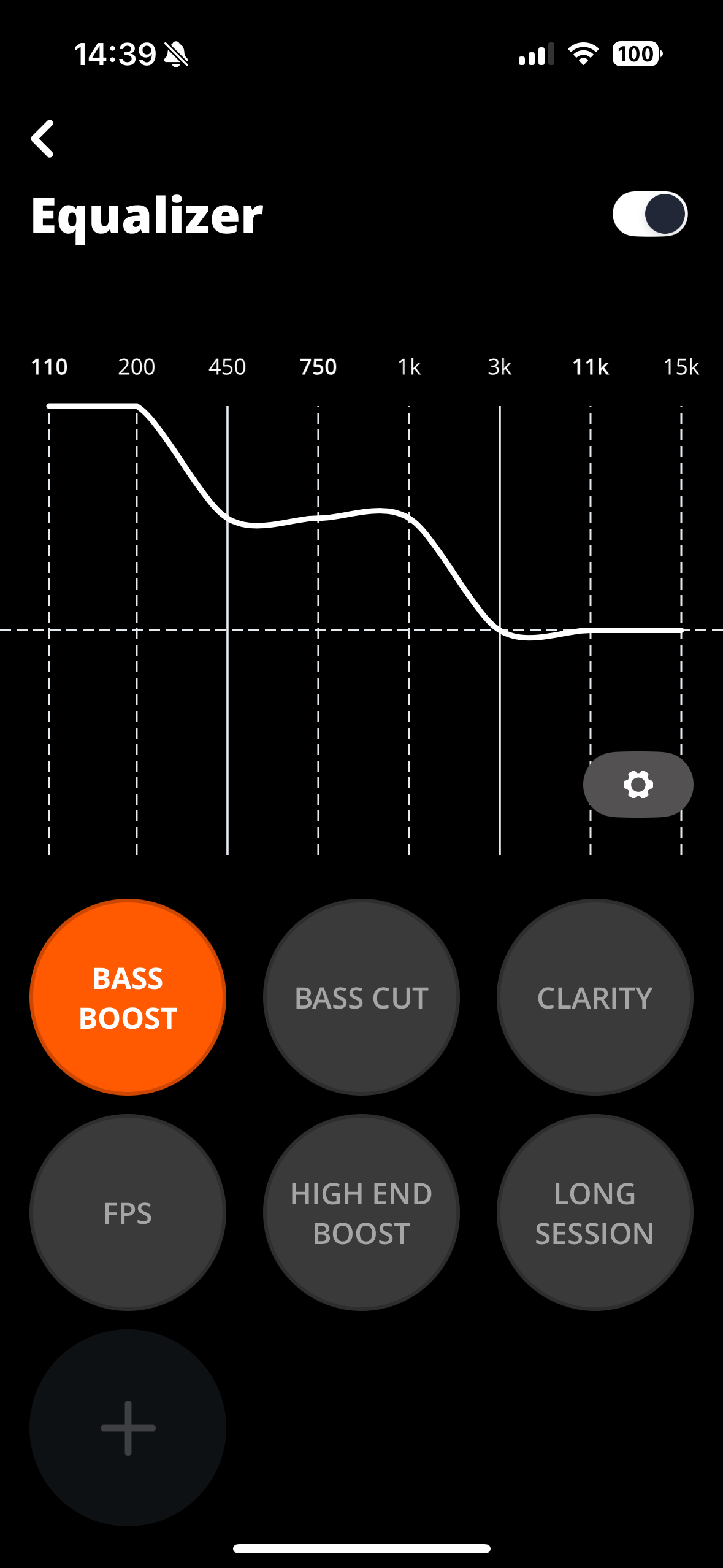Toggle the Equalizer switch off
723x1568 pixels.
649,214
